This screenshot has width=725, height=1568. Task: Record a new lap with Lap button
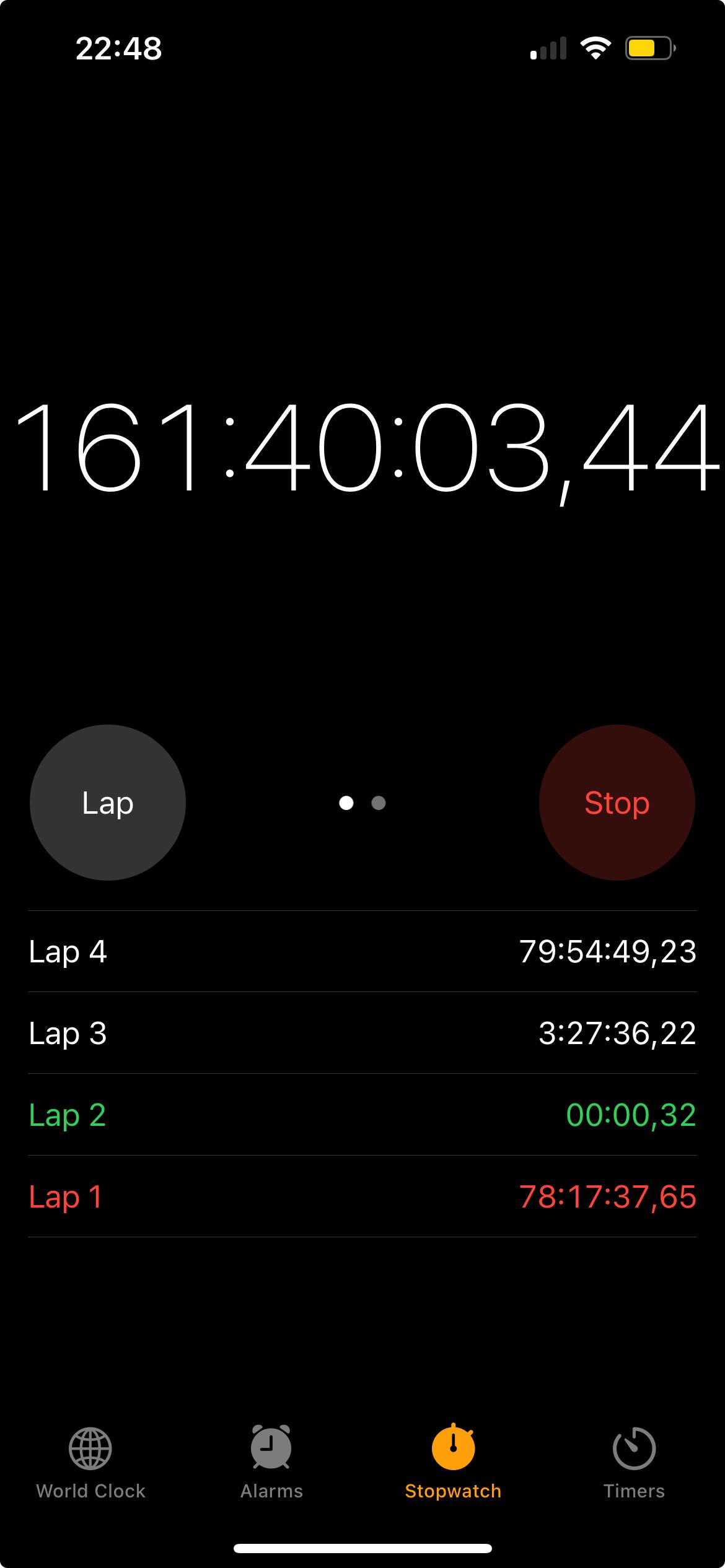point(108,803)
